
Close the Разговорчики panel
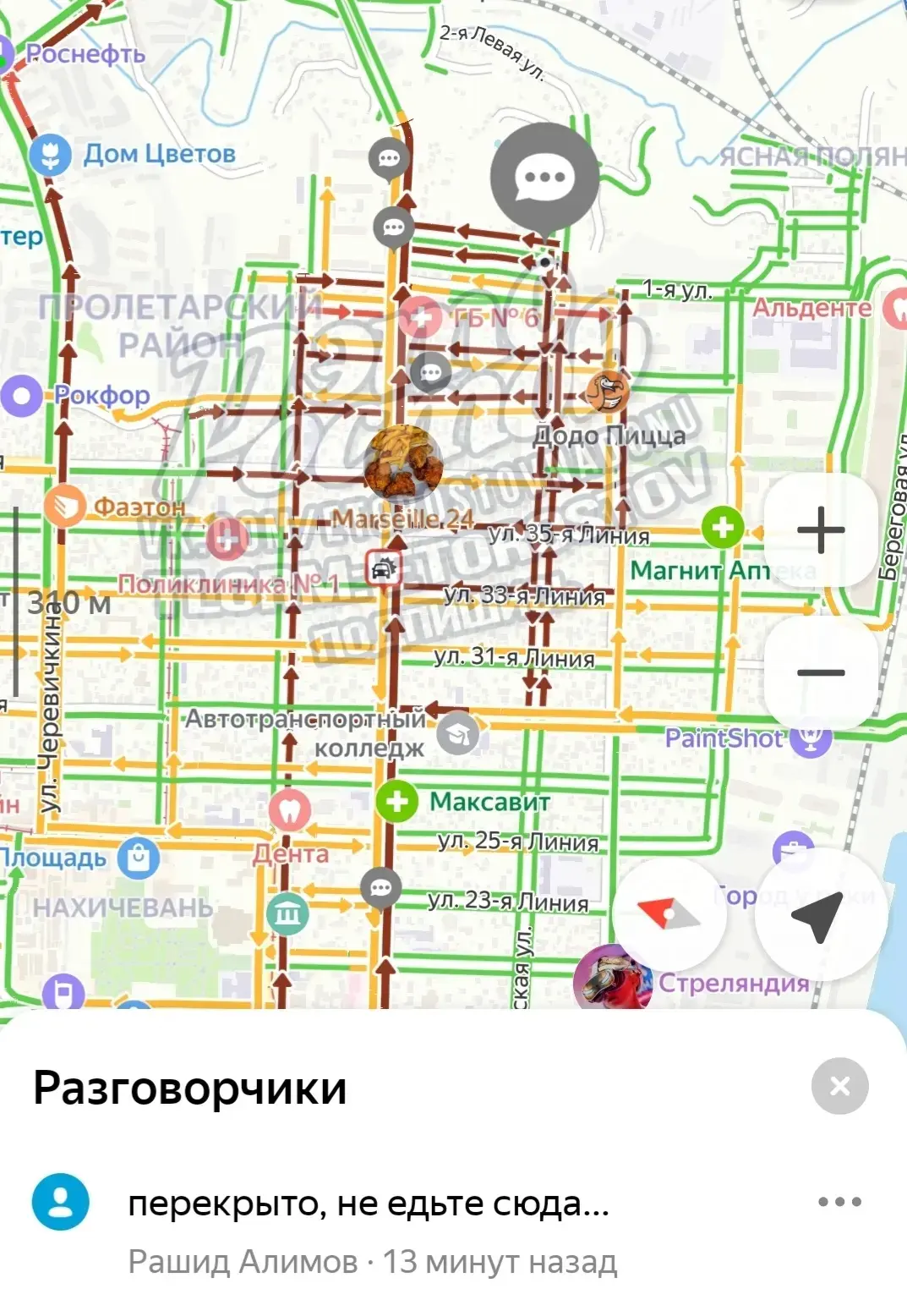point(839,1086)
